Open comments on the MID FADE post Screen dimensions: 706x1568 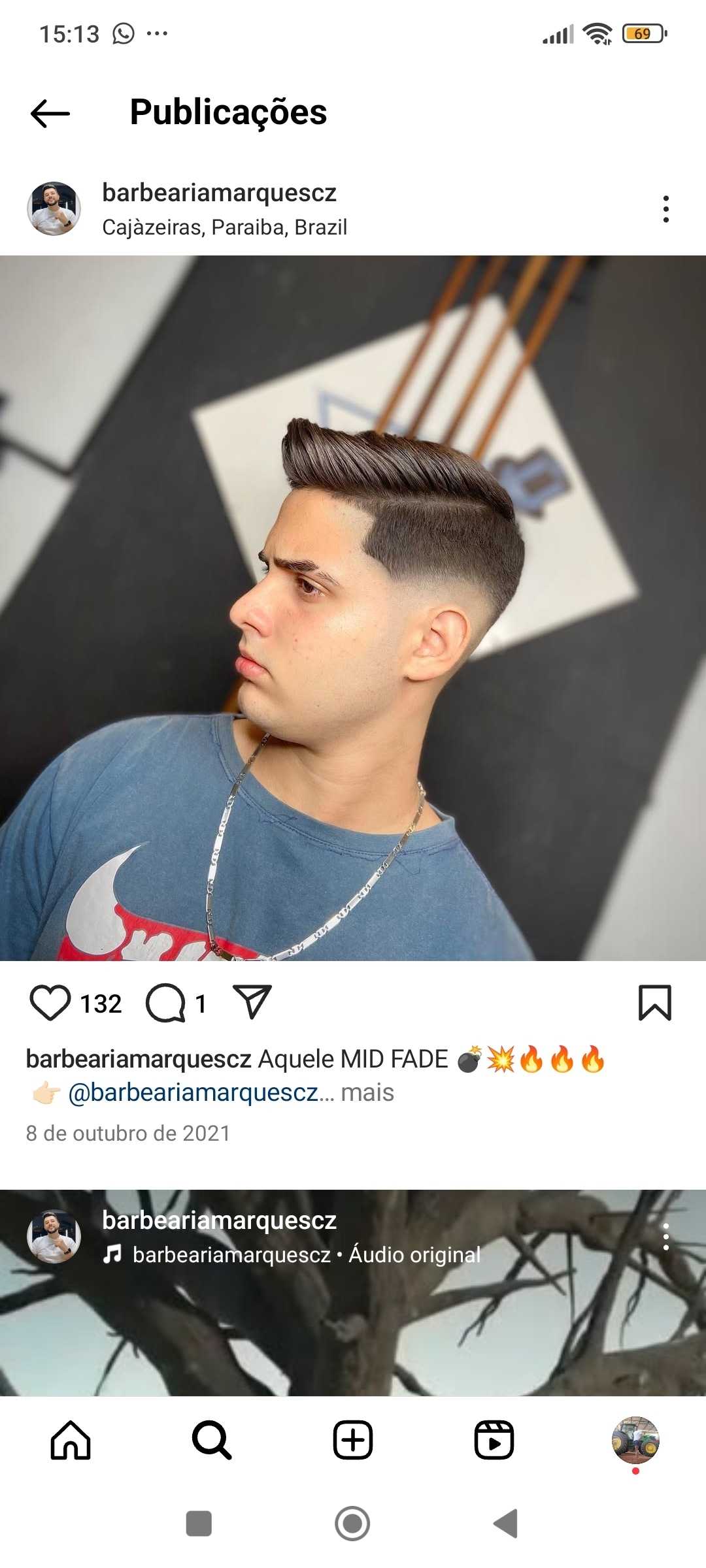tap(166, 1003)
